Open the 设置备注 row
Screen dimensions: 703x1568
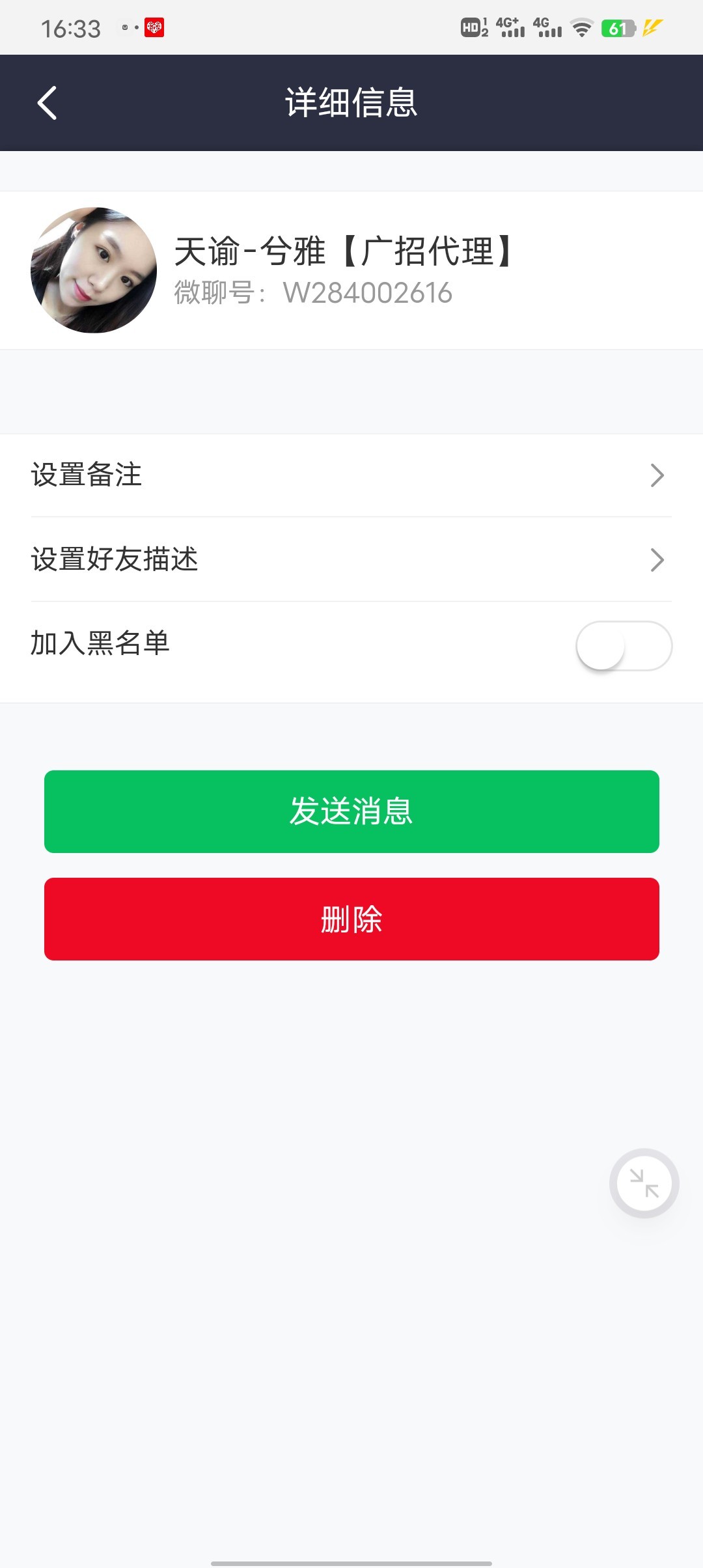(351, 475)
